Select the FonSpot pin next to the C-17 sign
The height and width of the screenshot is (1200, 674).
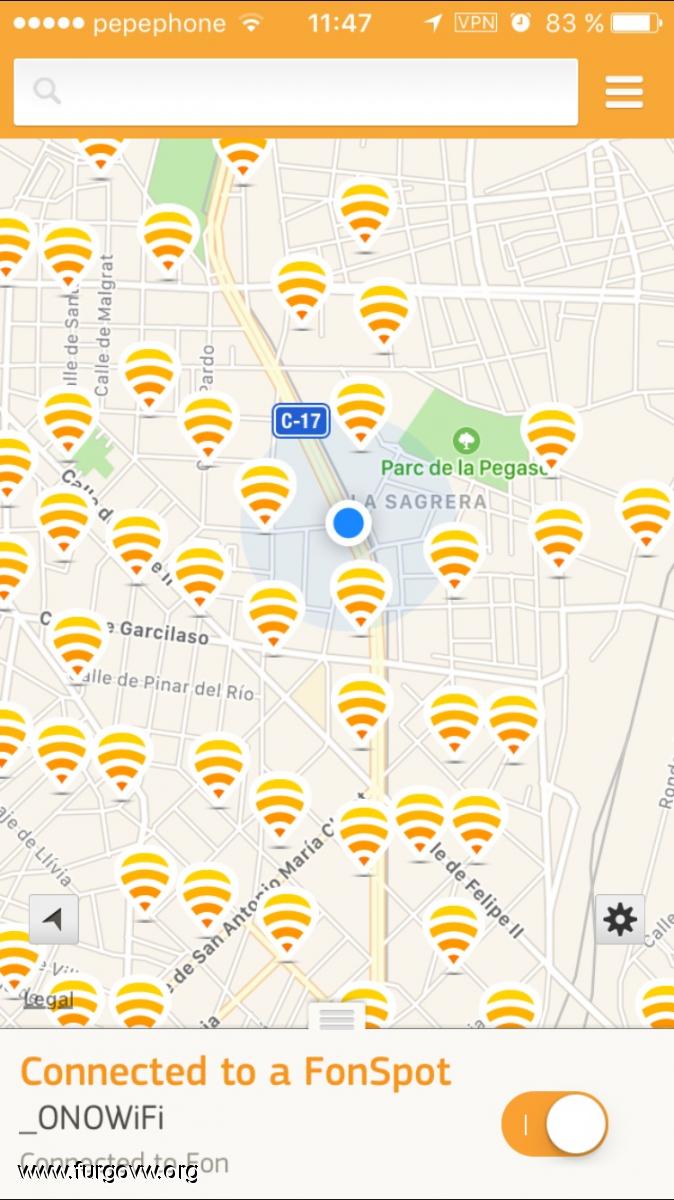361,410
